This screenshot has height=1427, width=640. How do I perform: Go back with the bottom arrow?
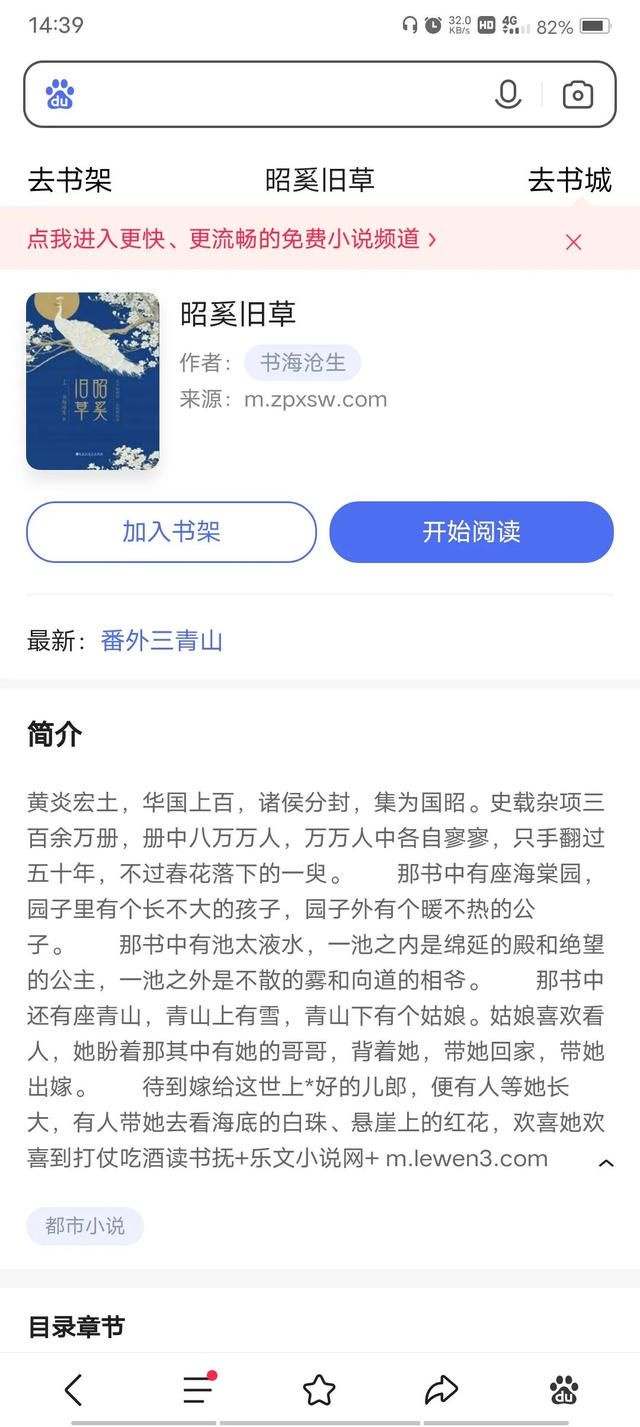point(73,1389)
